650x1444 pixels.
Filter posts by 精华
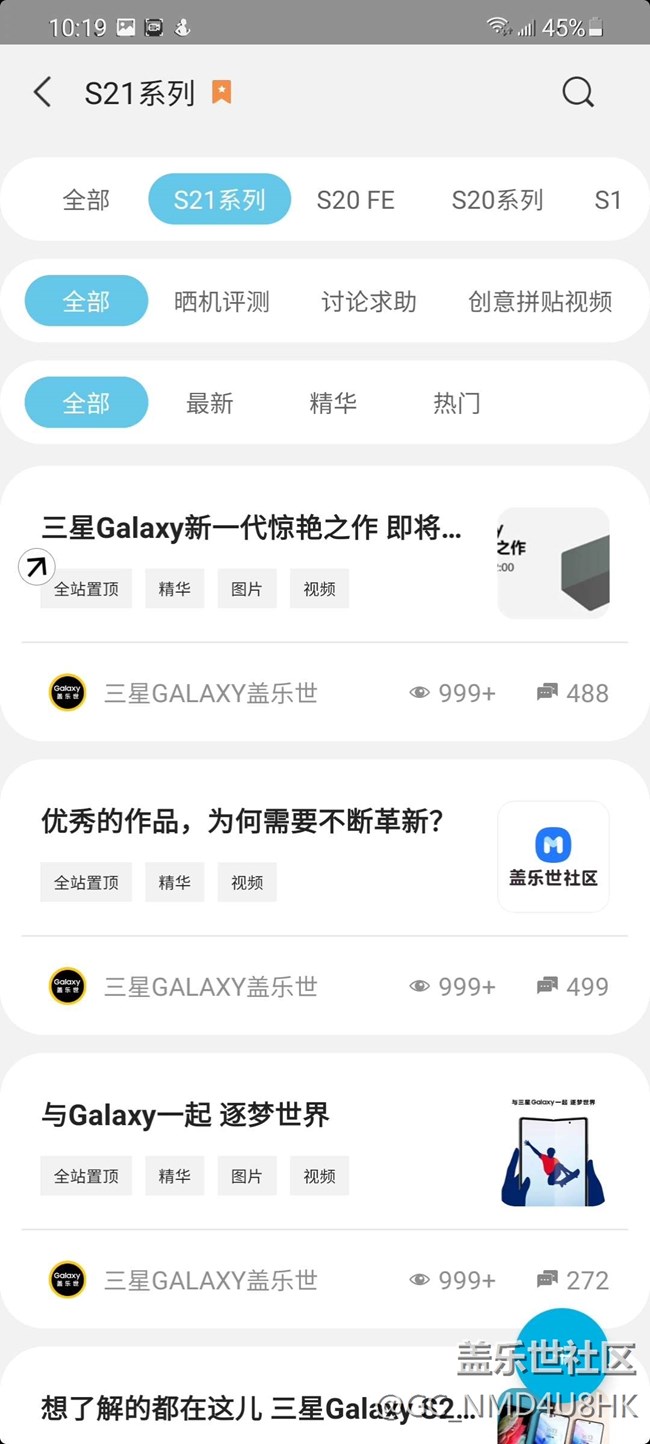pos(333,403)
